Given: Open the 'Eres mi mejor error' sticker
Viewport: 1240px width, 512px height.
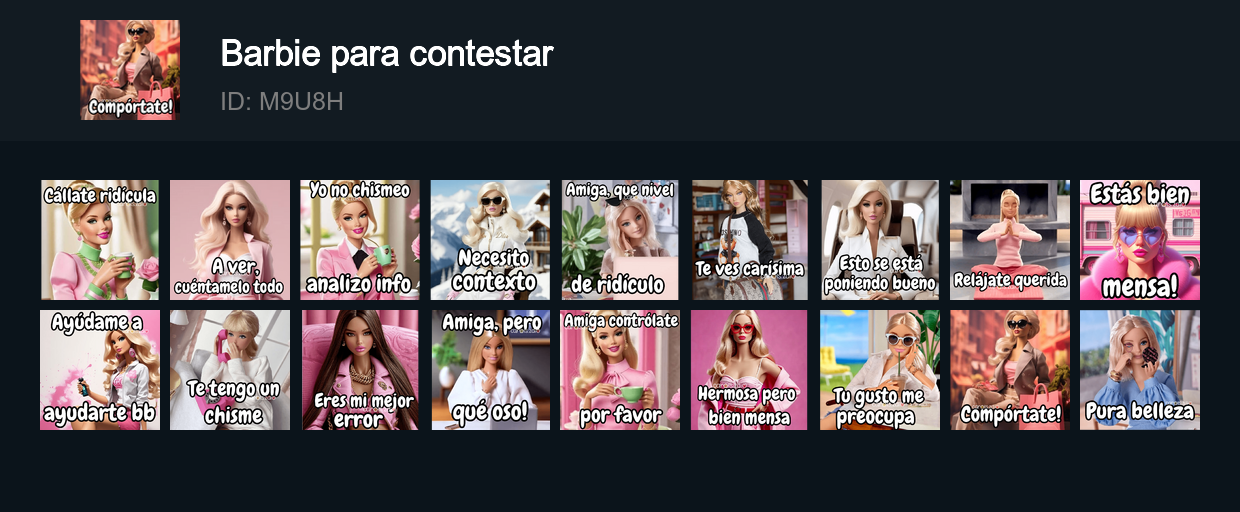Looking at the screenshot, I should [360, 370].
